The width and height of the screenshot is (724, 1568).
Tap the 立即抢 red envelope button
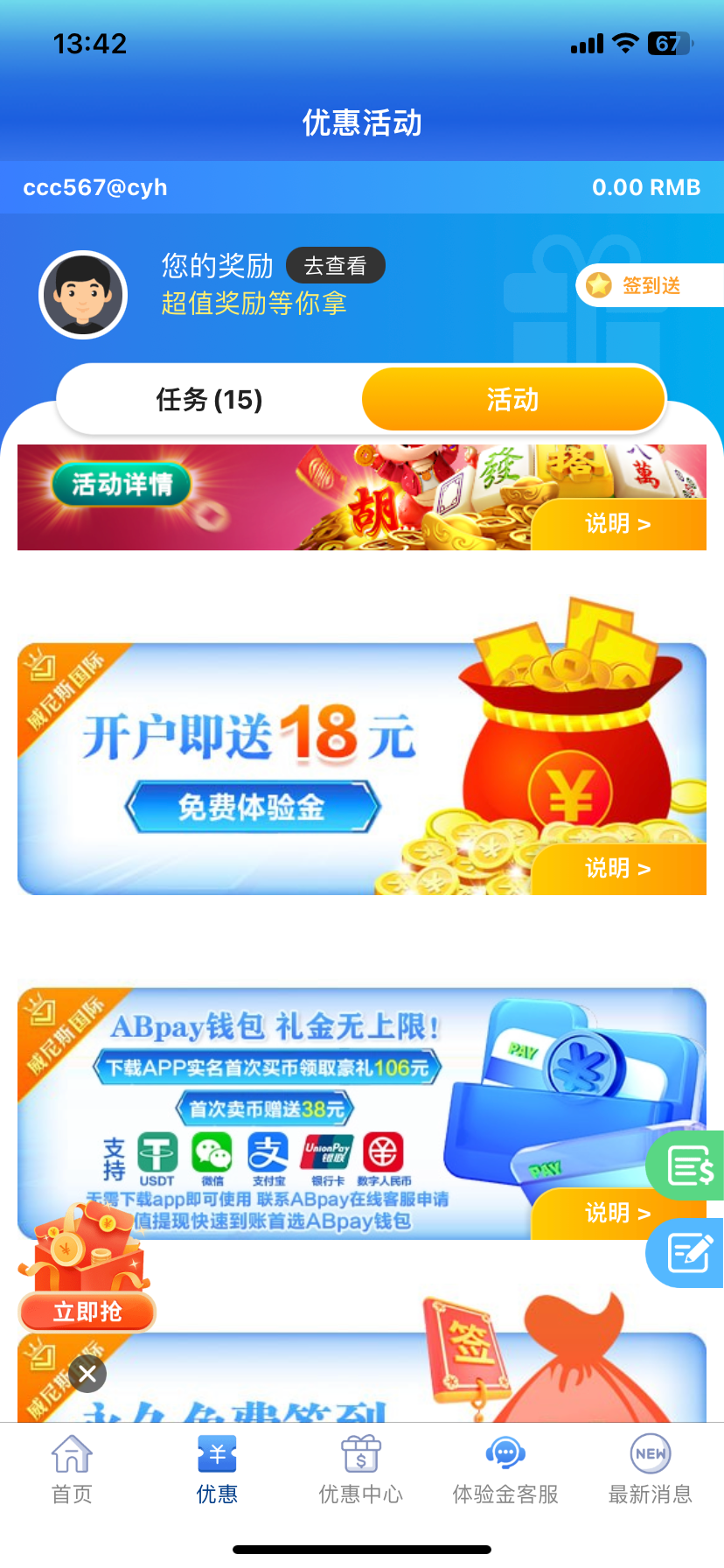87,1312
